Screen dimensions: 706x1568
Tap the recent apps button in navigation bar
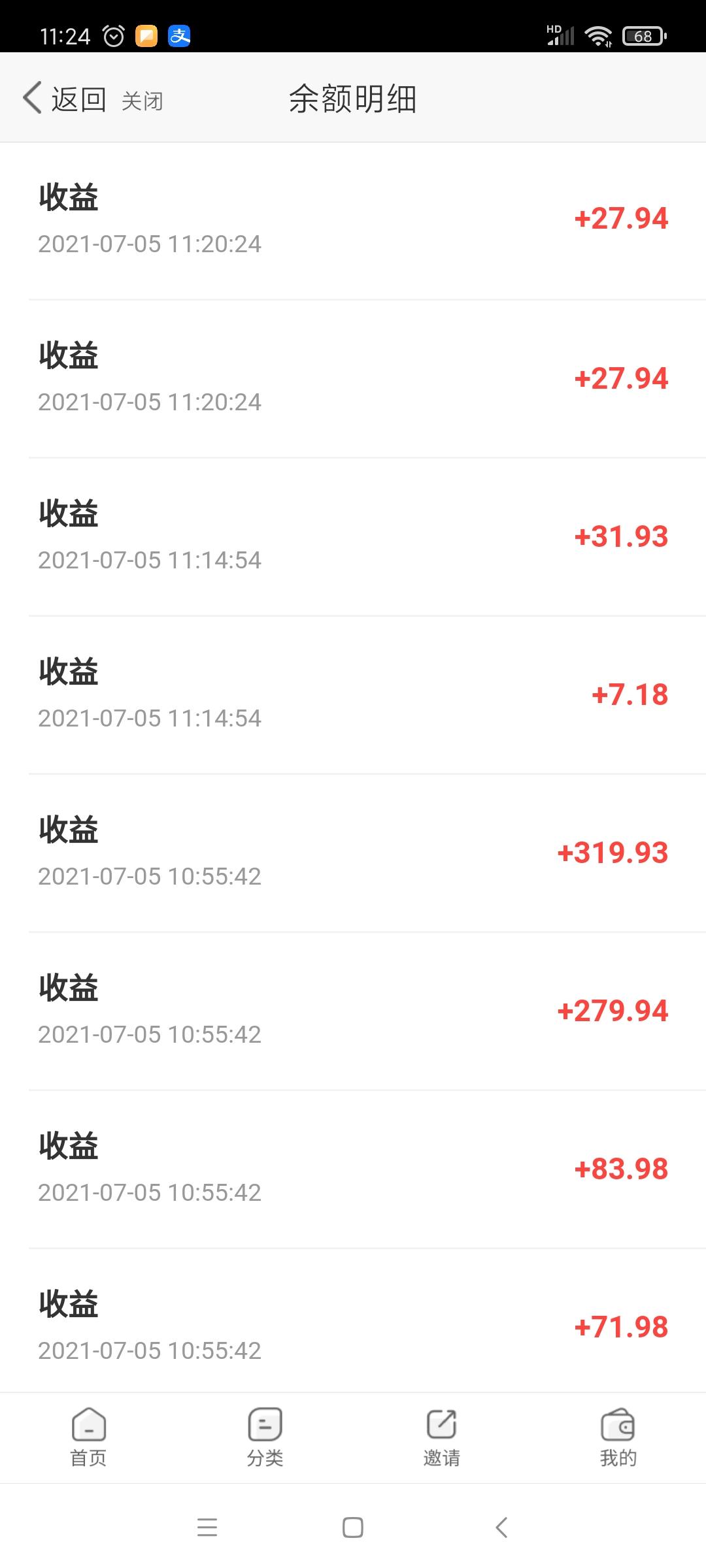[207, 1528]
